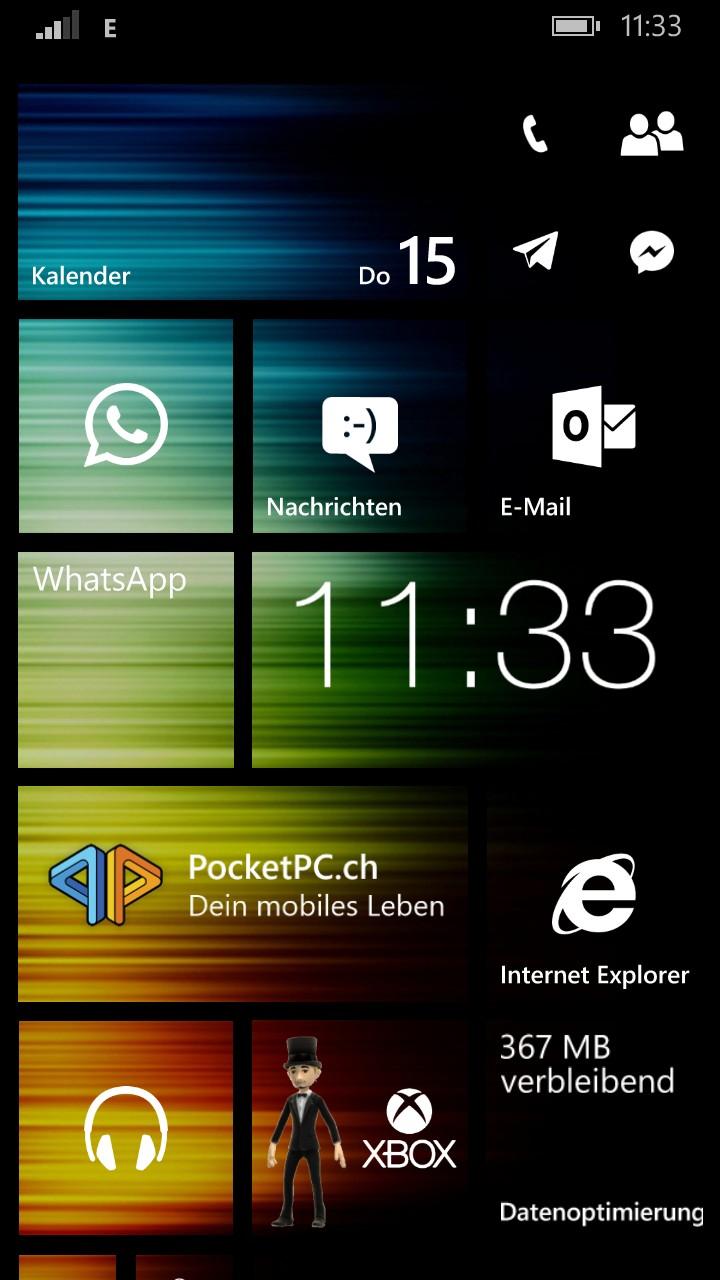The height and width of the screenshot is (1280, 720).
Task: Open PocketPC.ch tile
Action: tap(243, 893)
